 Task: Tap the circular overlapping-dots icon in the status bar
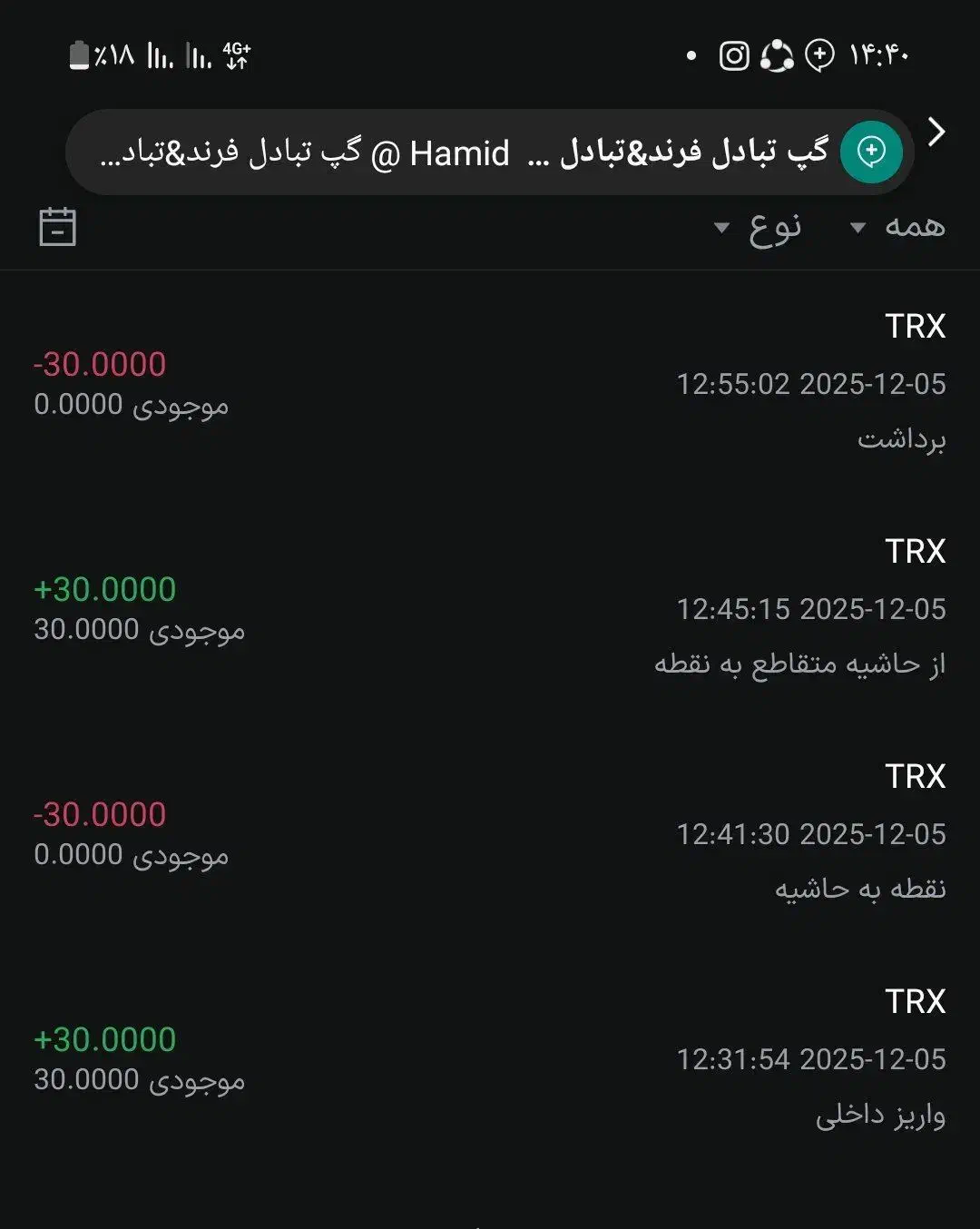tap(779, 56)
